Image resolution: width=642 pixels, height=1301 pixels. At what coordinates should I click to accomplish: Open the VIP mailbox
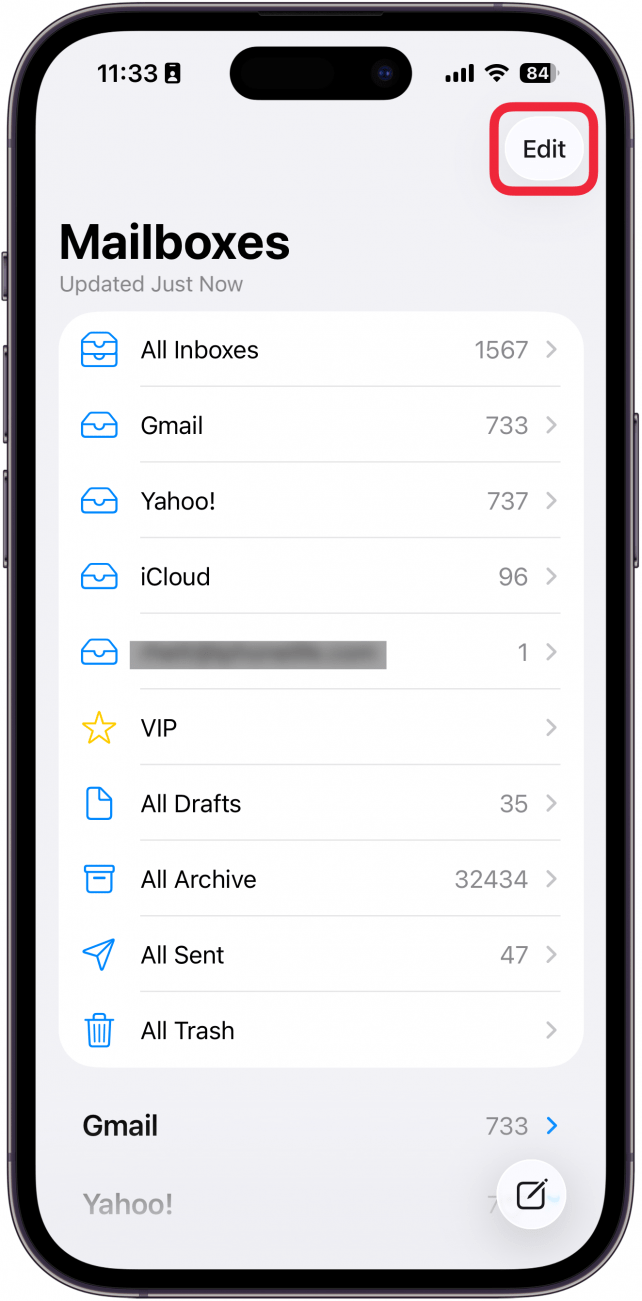[320, 728]
